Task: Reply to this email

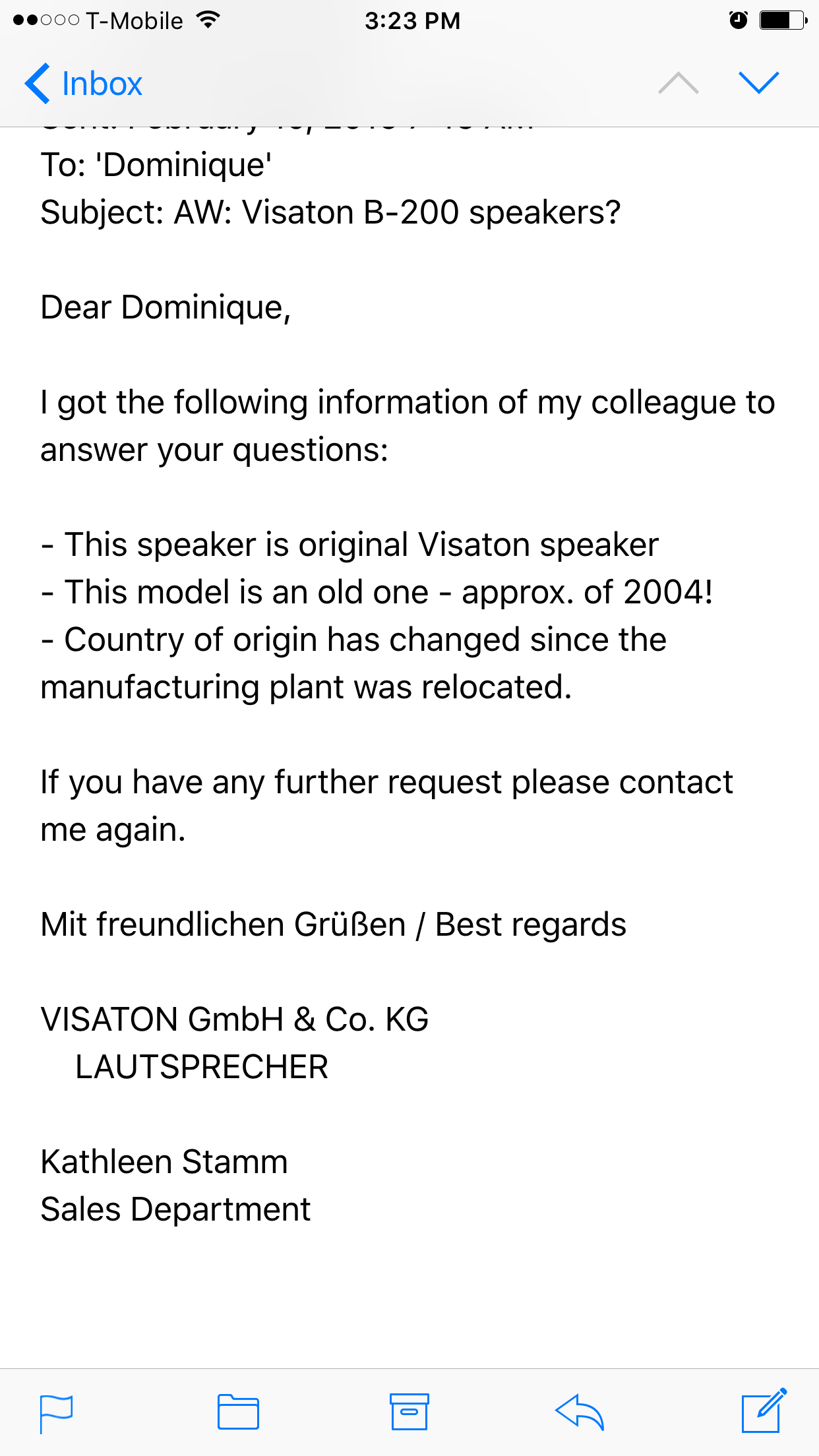Action: click(x=580, y=1412)
